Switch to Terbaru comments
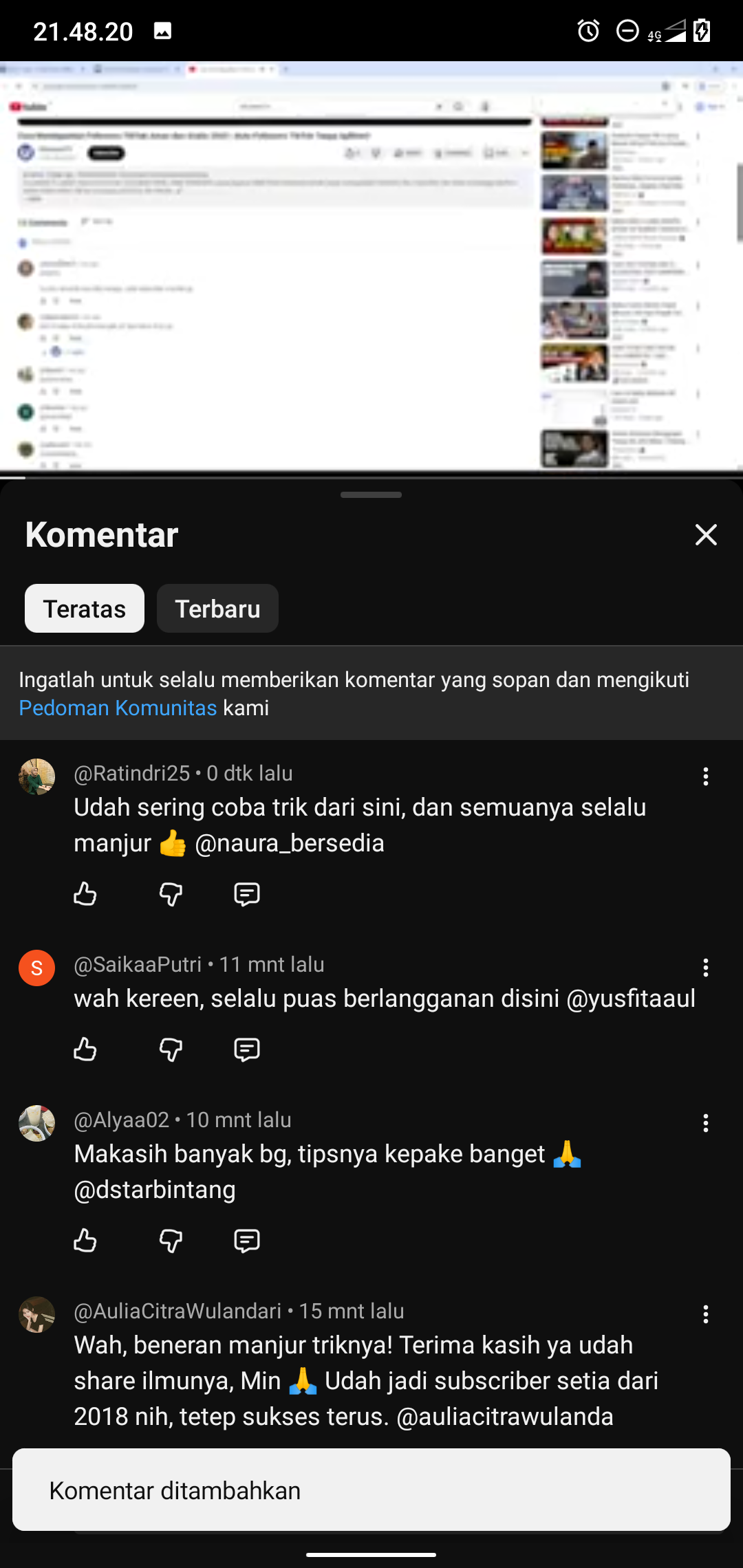Screen dimensions: 743x1568 (217, 609)
